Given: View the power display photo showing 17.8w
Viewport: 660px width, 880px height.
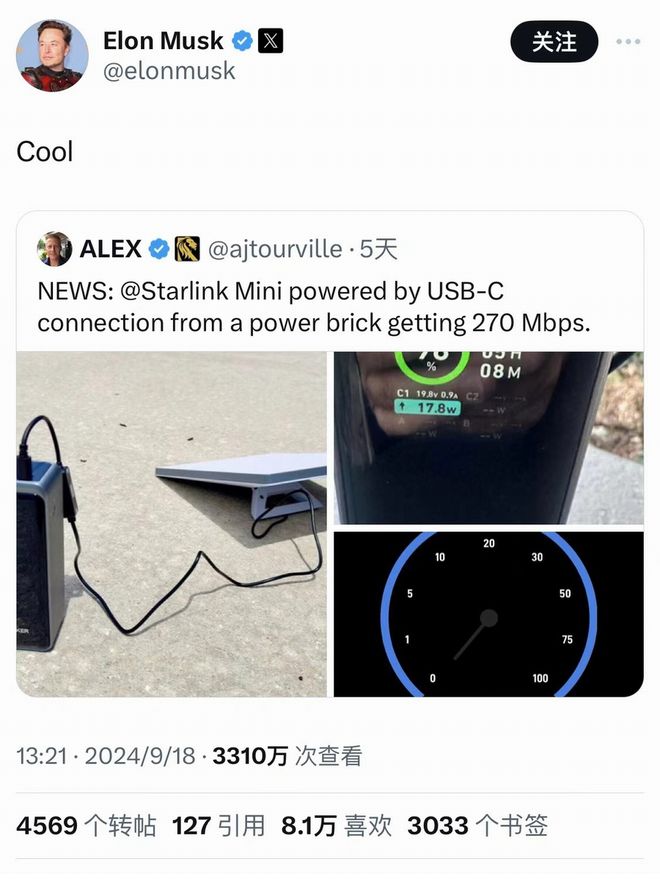Looking at the screenshot, I should pyautogui.click(x=487, y=437).
